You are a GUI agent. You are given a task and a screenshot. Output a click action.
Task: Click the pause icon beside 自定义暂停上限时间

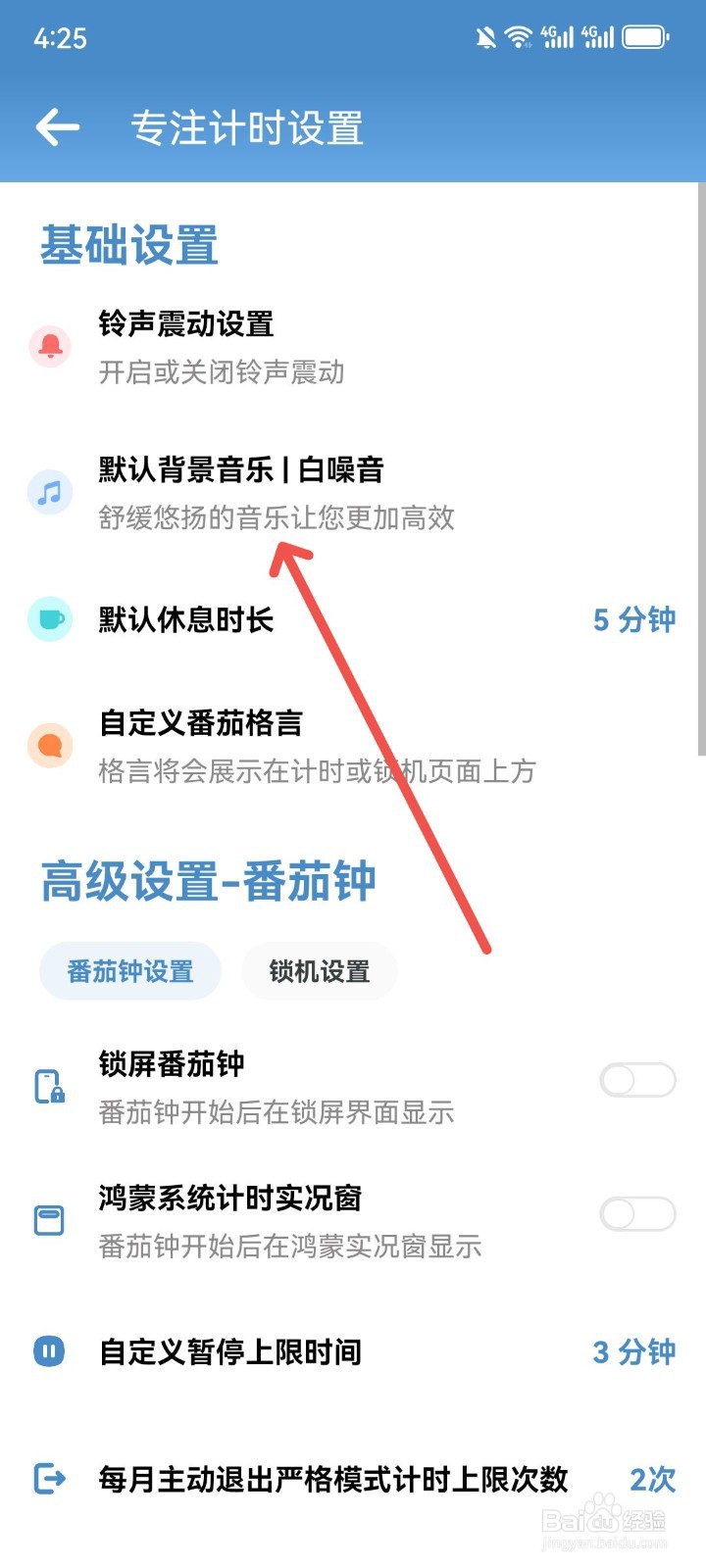tap(50, 1352)
